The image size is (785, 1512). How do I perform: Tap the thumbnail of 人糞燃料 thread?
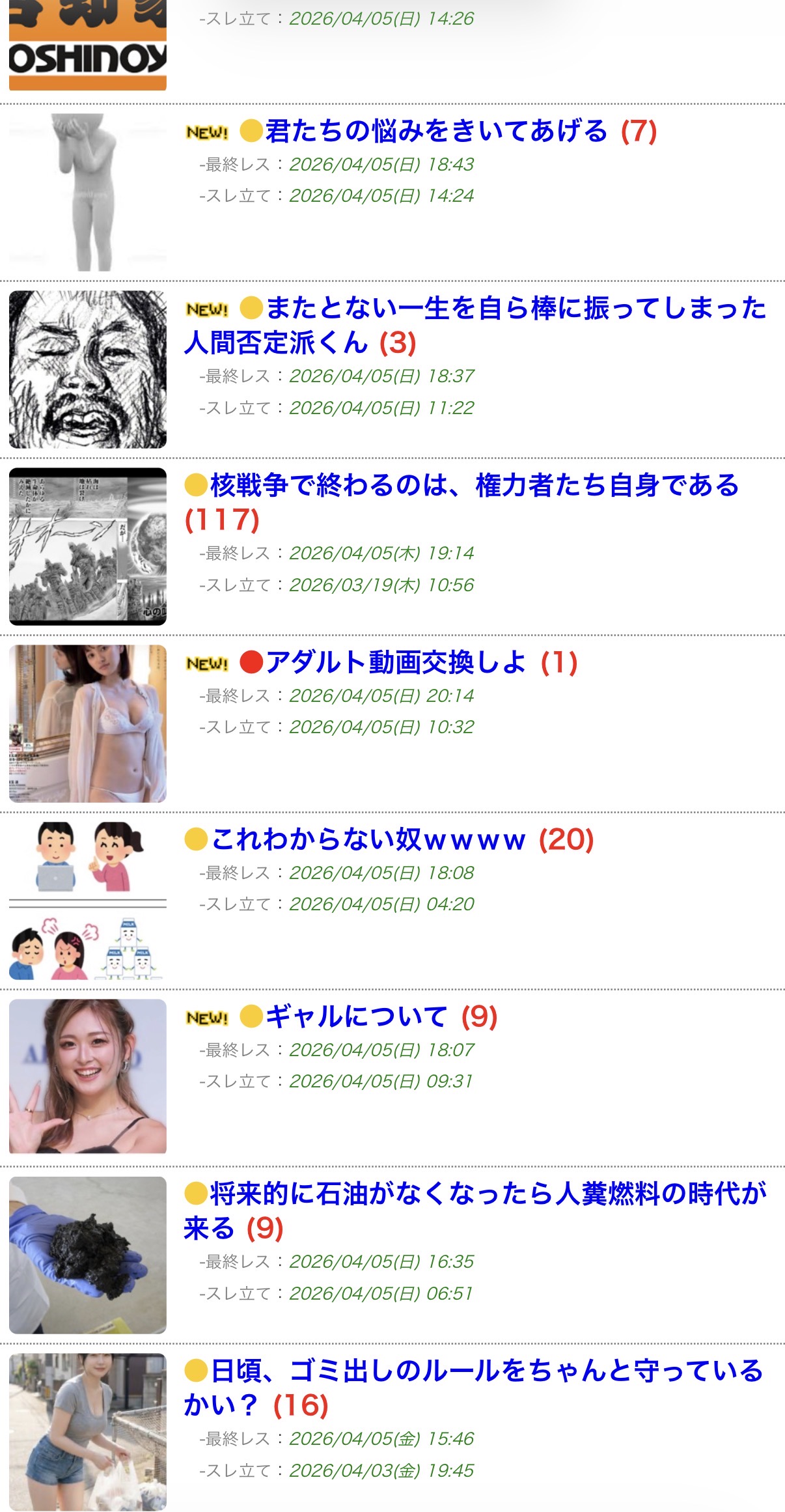point(88,1255)
